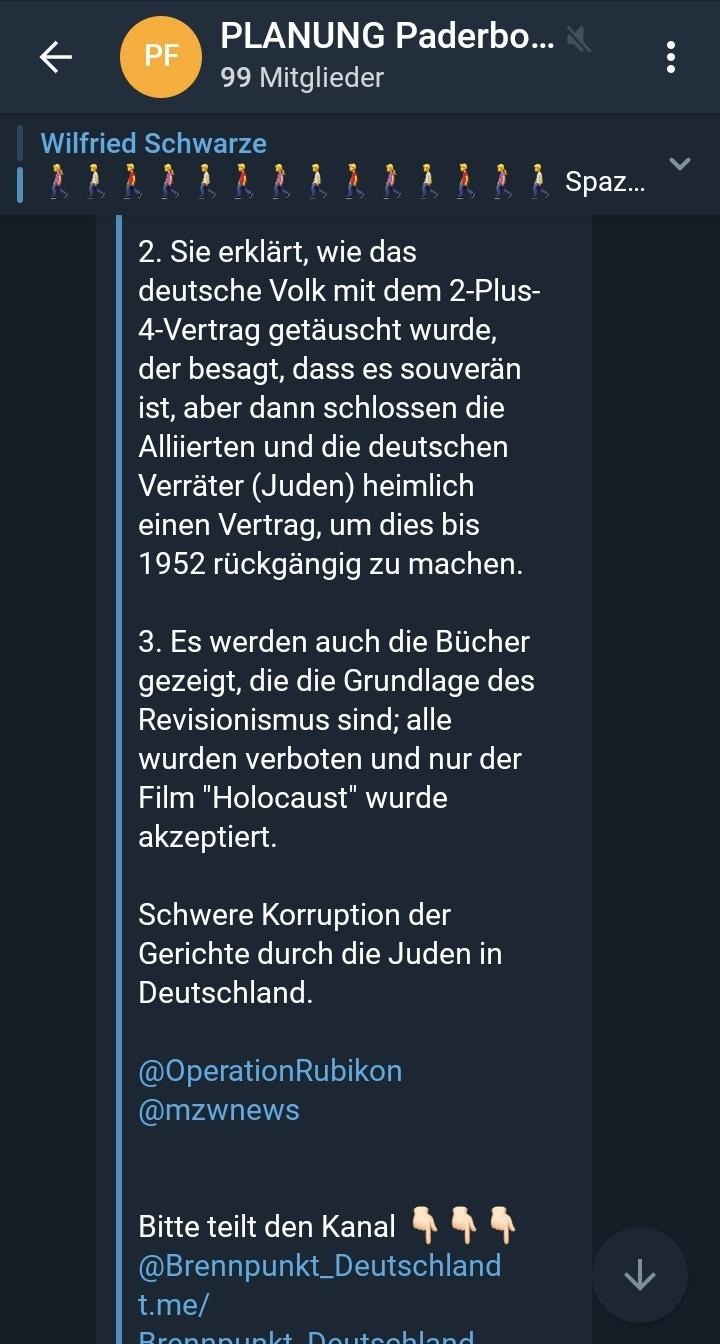Open the @mzwnews mention link
This screenshot has height=1344, width=720.
tap(219, 1110)
